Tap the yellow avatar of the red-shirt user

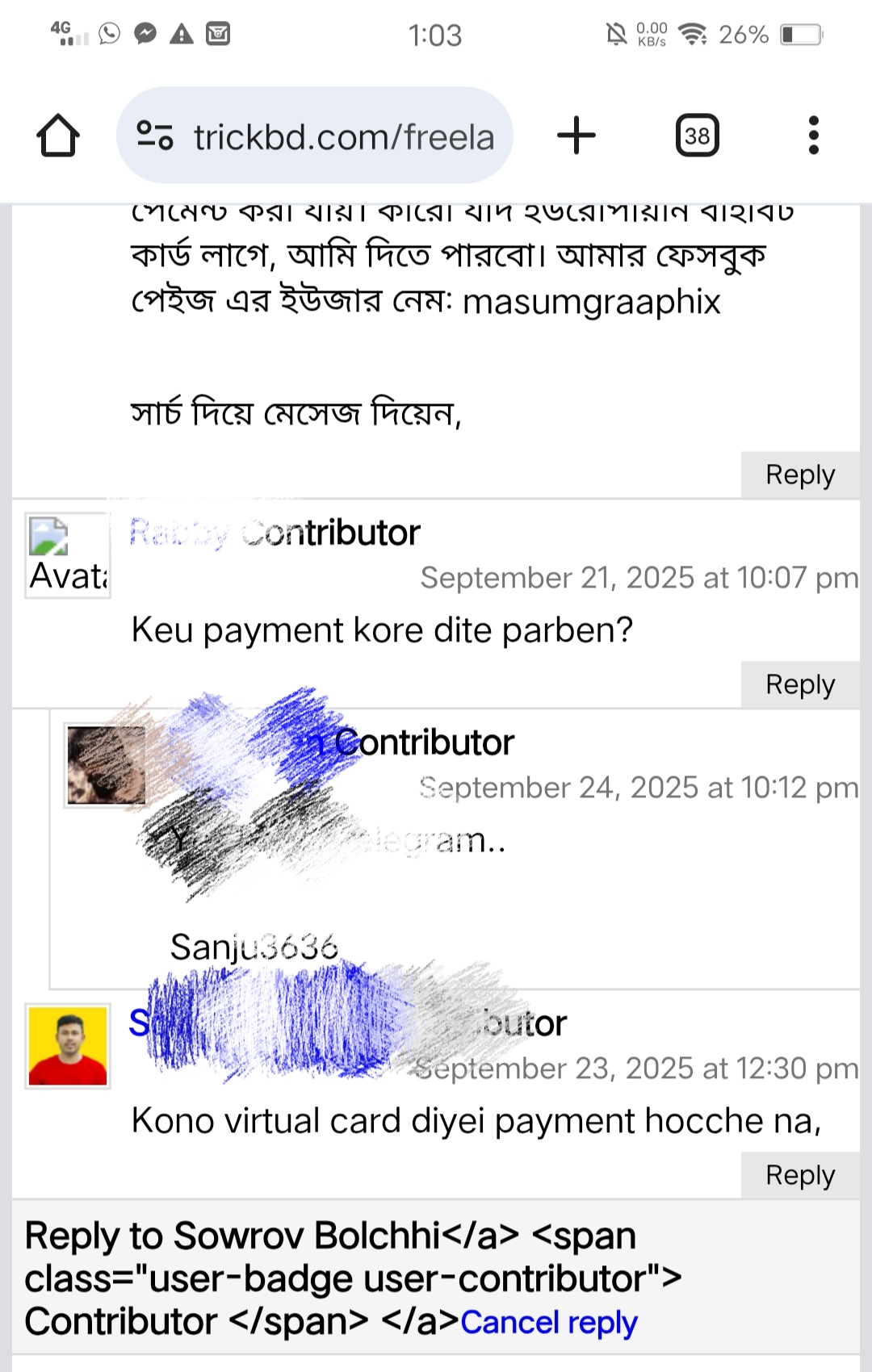pos(67,1046)
